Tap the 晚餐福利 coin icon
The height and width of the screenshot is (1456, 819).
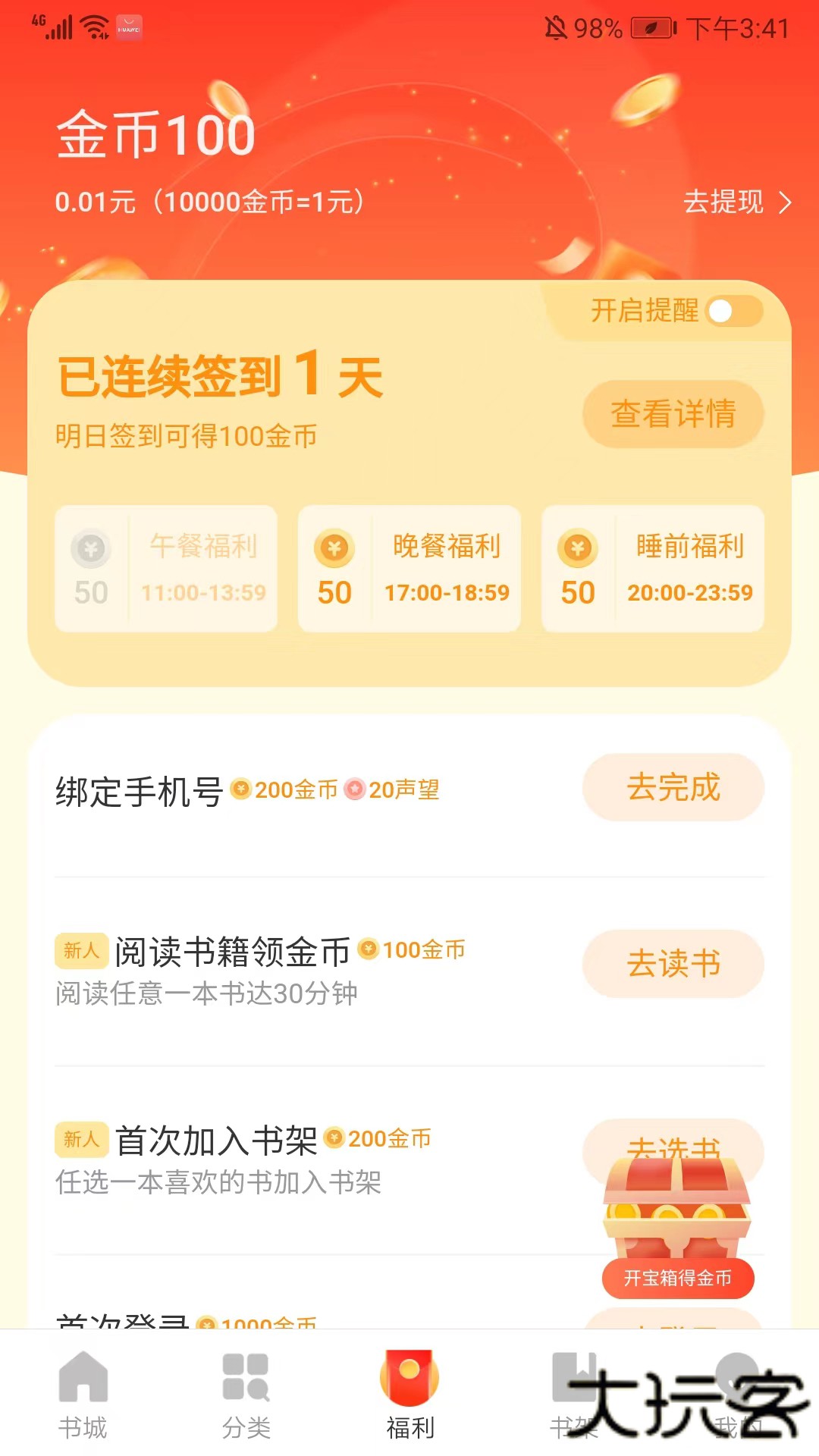point(335,549)
